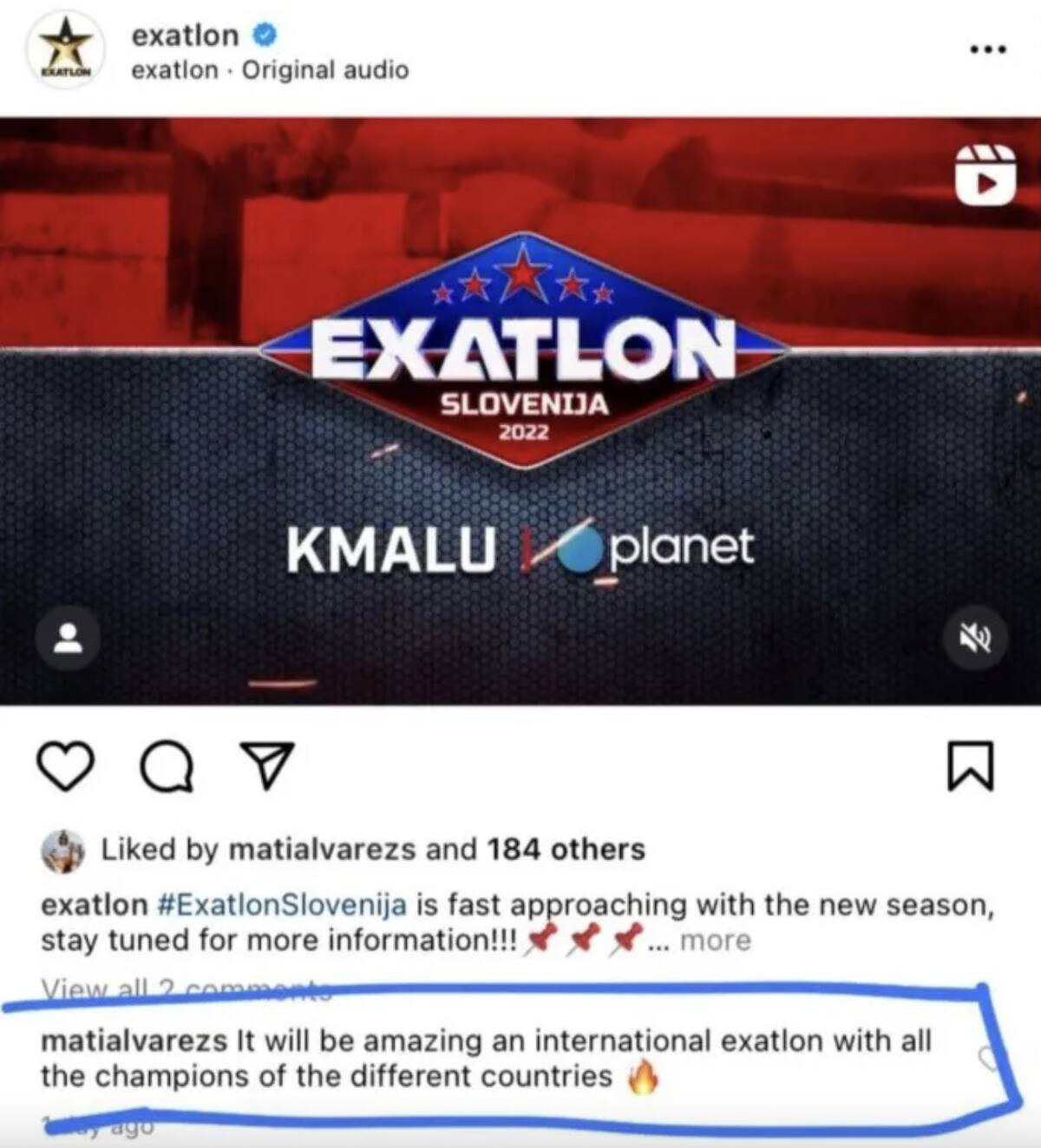The height and width of the screenshot is (1148, 1041).
Task: Unmute the reel audio
Action: coord(975,640)
